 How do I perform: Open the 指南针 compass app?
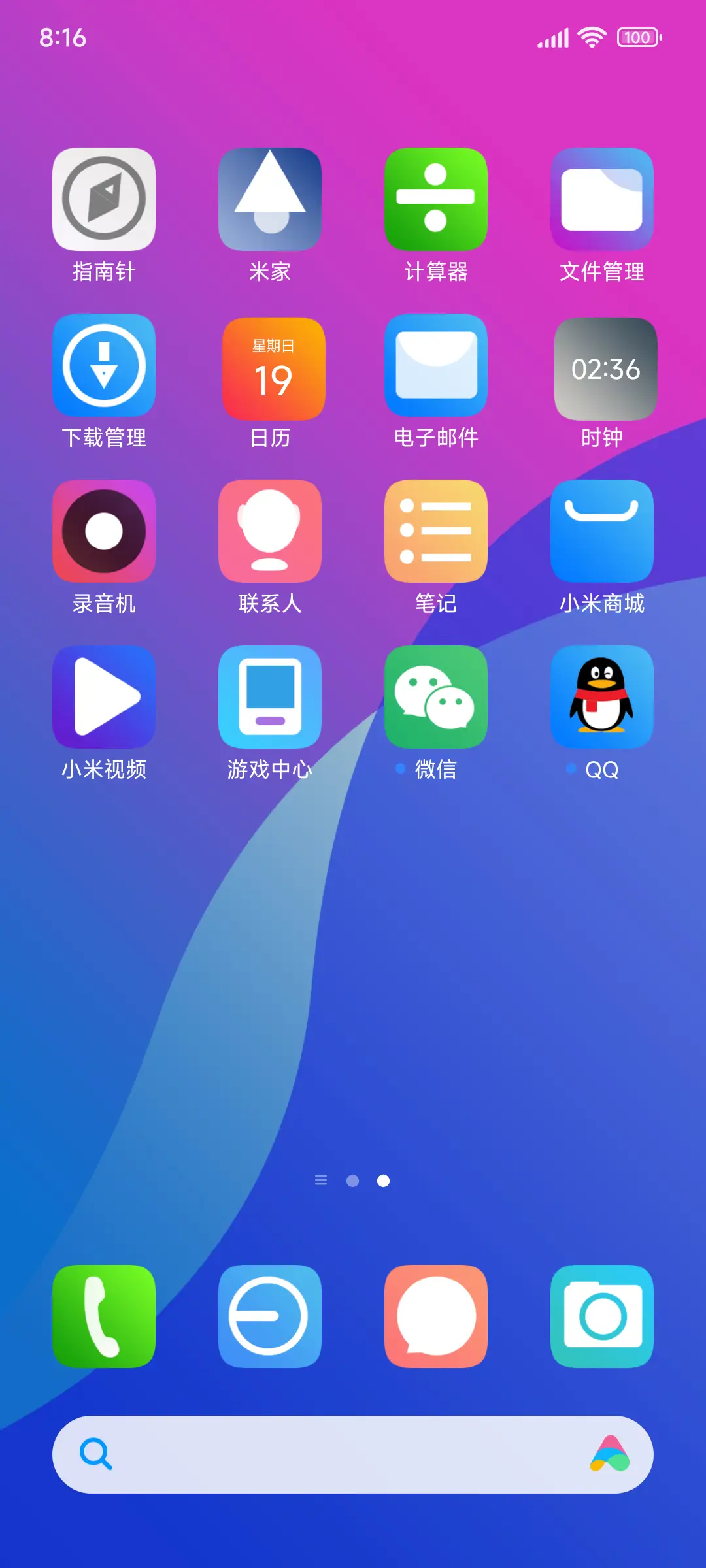point(104,199)
